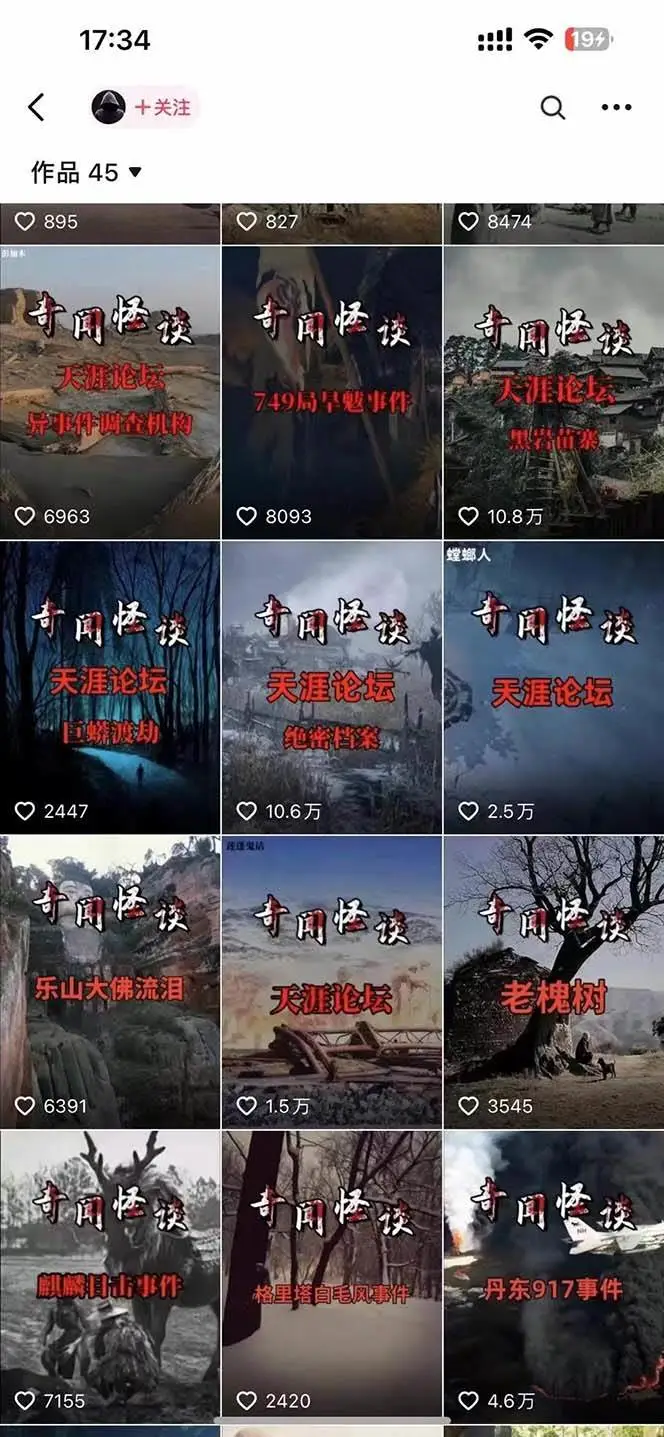Open search on this profile

click(x=553, y=107)
